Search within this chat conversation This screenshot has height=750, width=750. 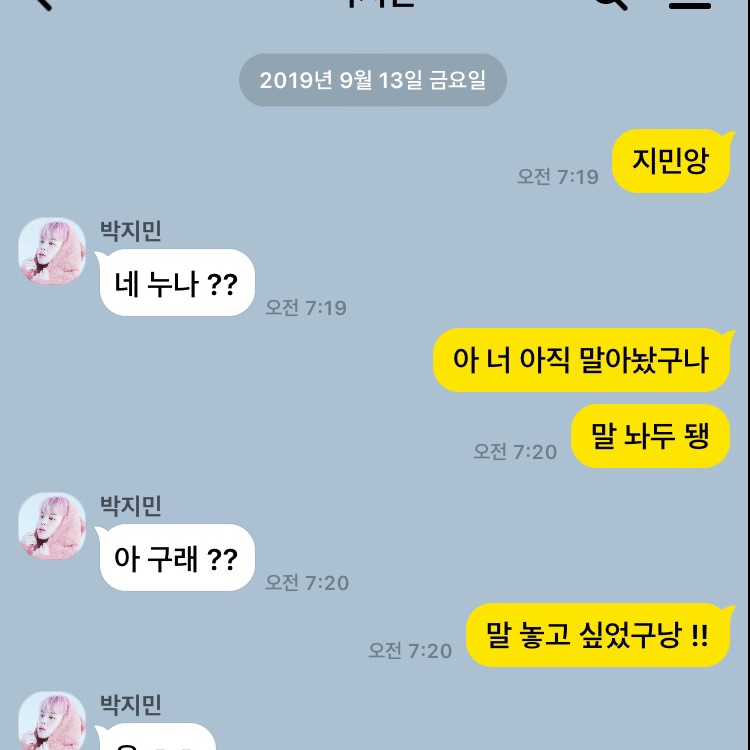pos(611,3)
